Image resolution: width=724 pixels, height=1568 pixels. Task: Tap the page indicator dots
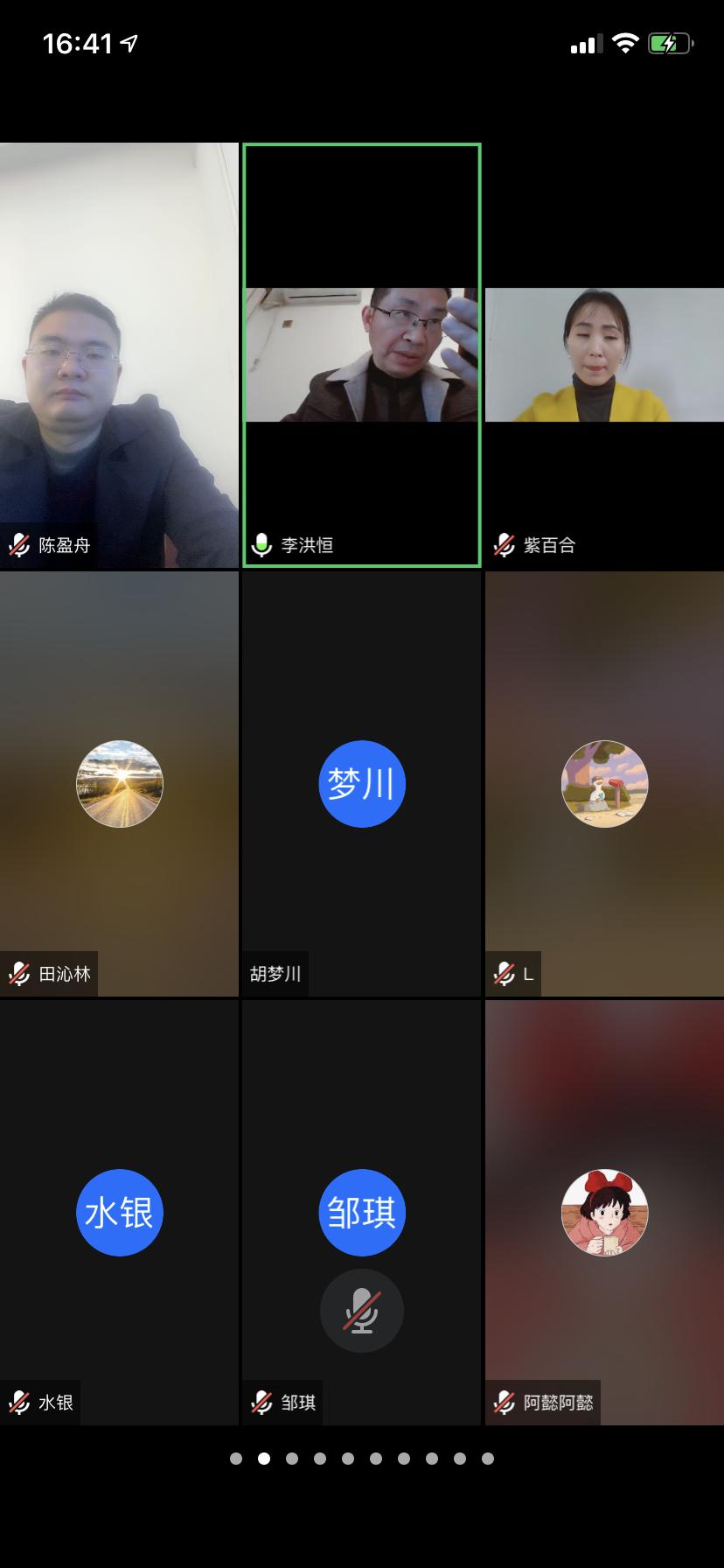coord(361,1459)
